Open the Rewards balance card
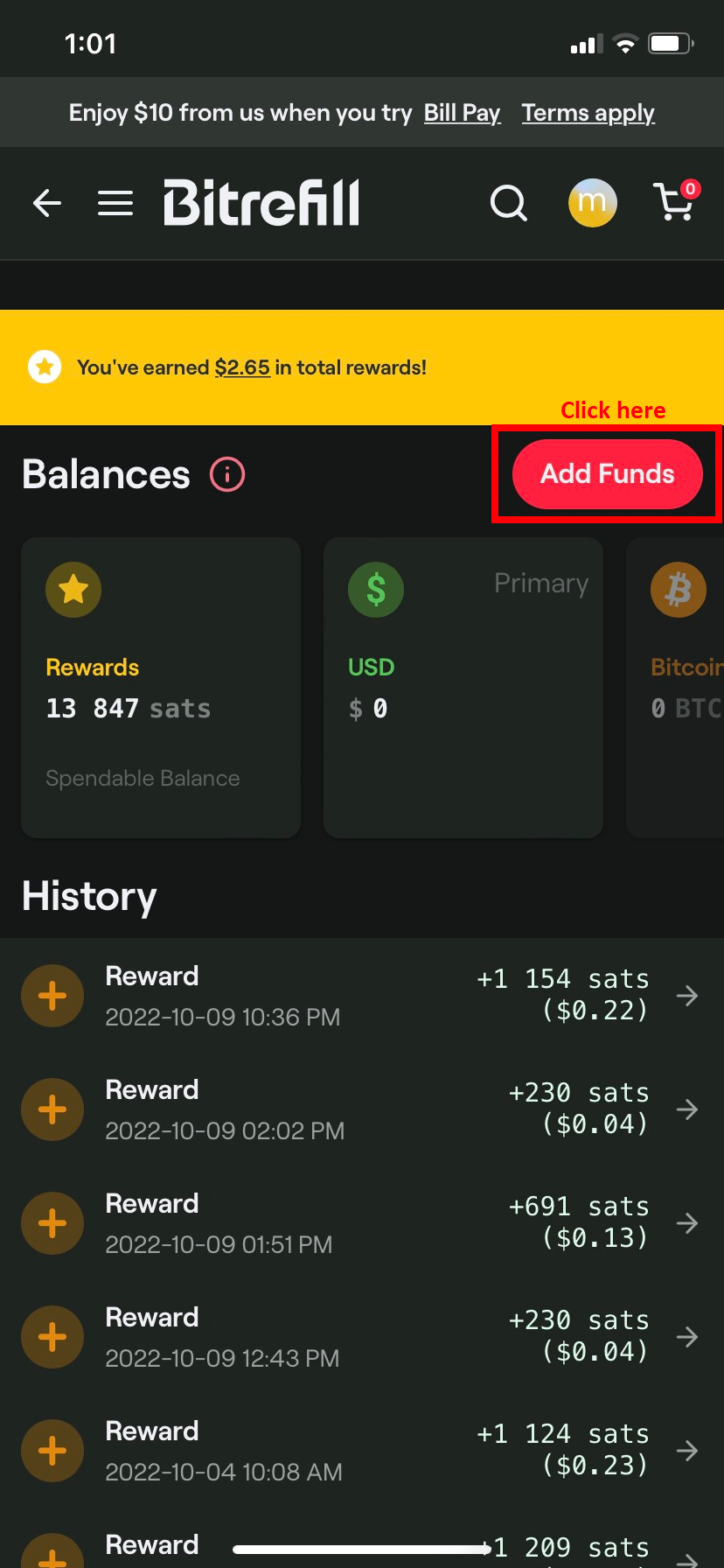 pos(161,688)
